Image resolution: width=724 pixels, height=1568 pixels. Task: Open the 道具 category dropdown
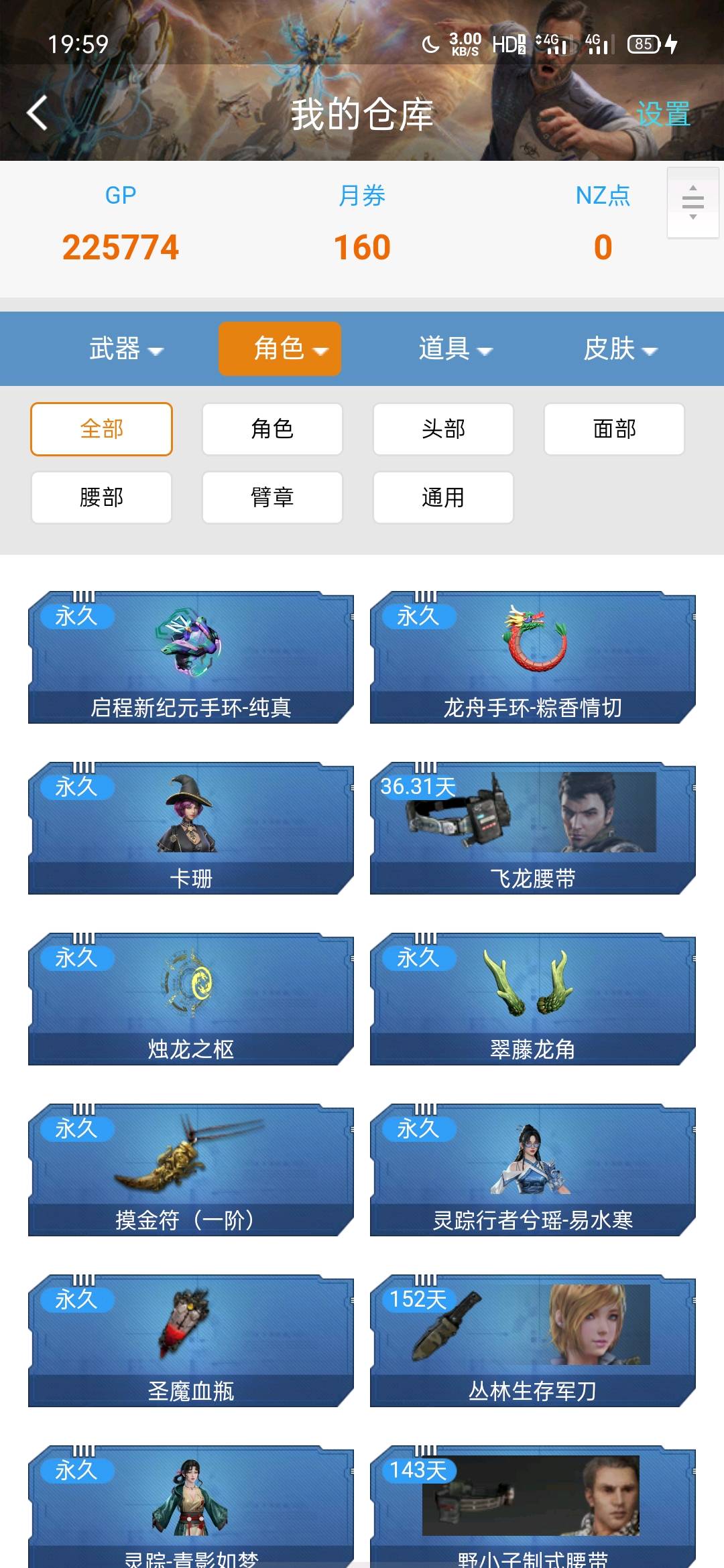[x=455, y=349]
